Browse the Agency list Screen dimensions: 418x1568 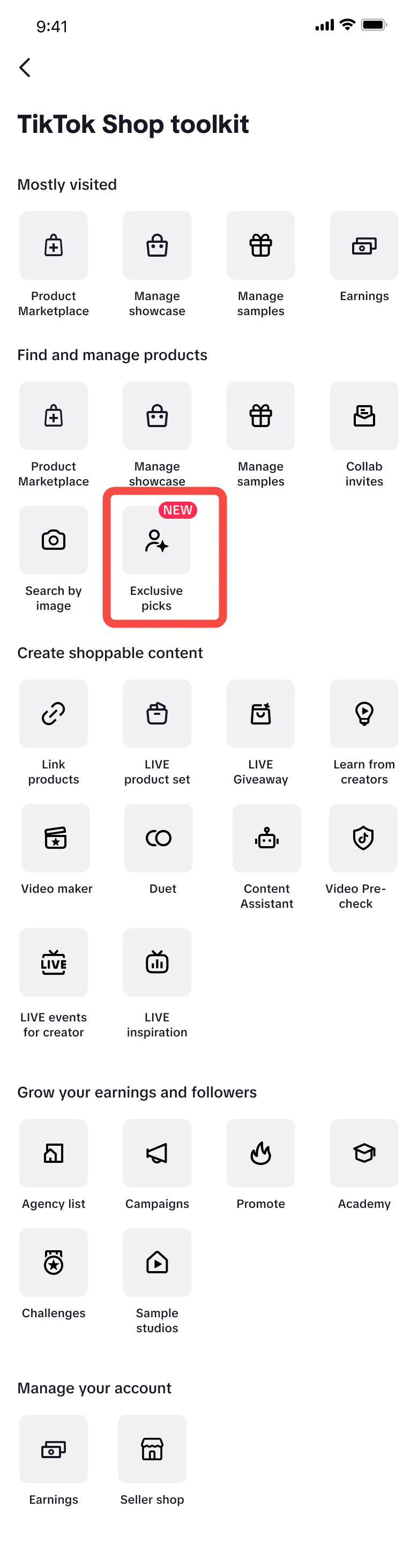click(x=54, y=1153)
